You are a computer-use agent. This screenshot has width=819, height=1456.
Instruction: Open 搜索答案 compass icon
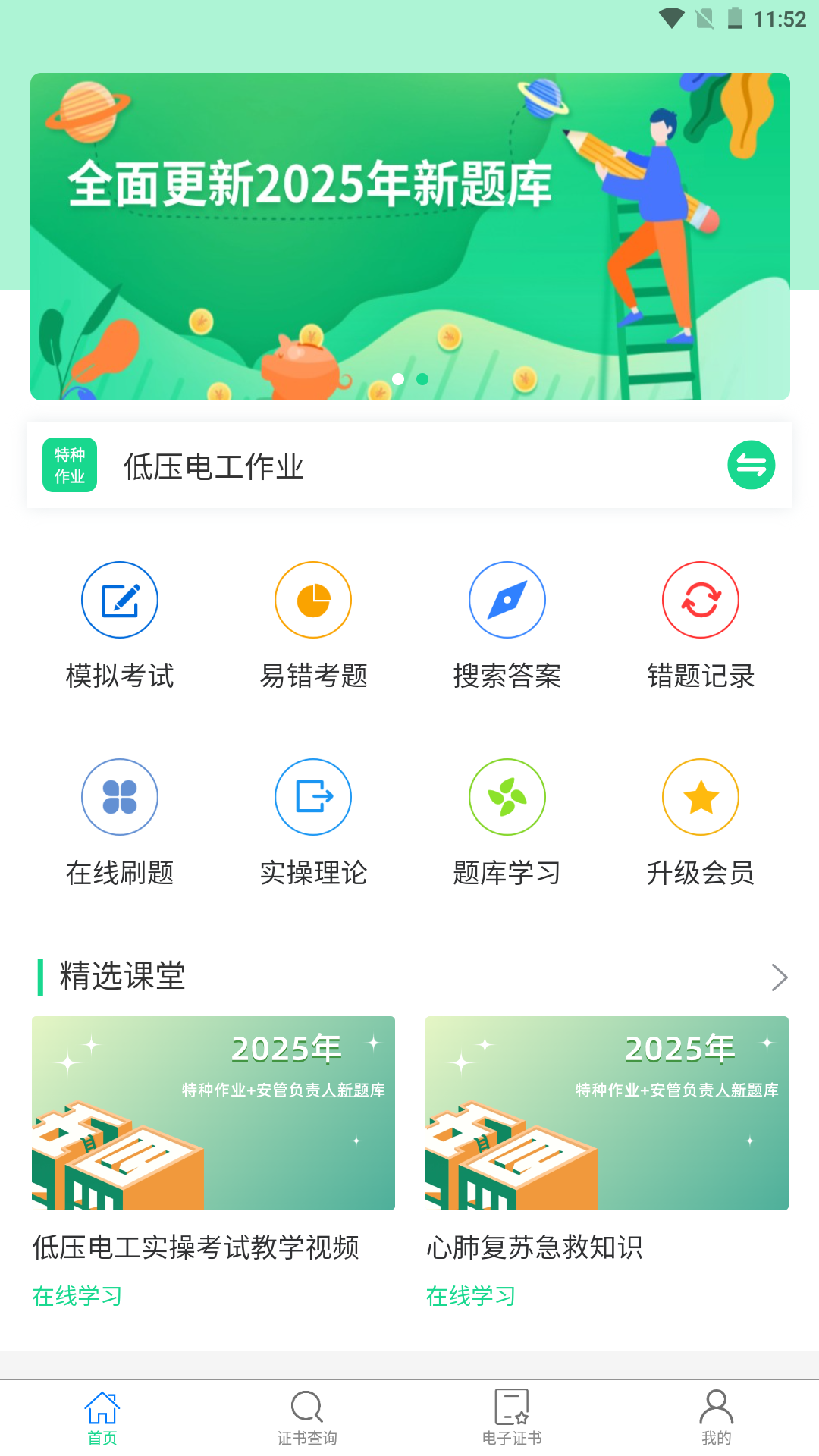pyautogui.click(x=507, y=599)
